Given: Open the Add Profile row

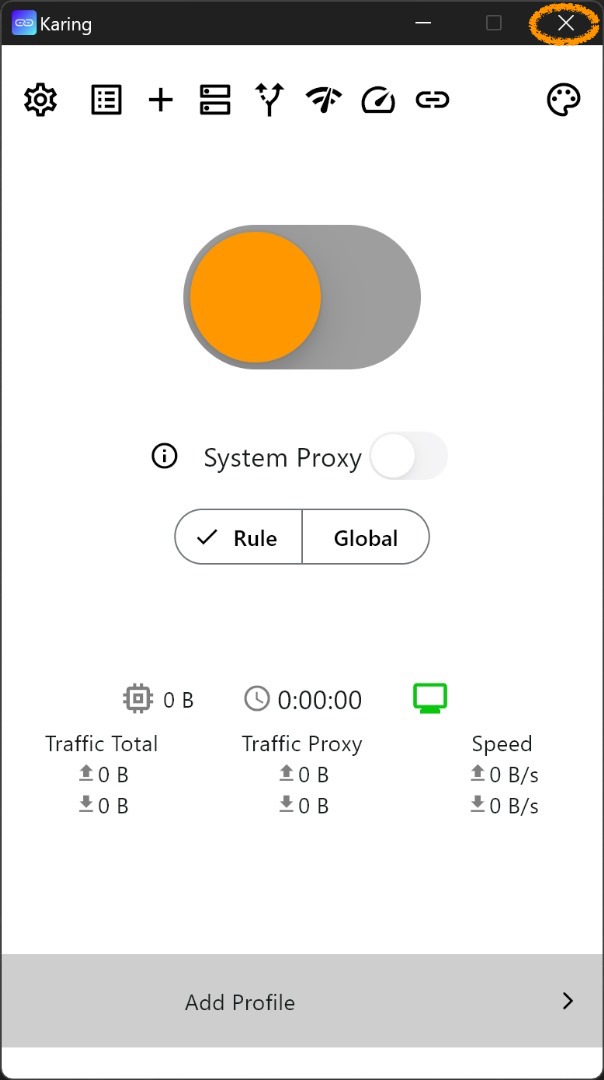Looking at the screenshot, I should pos(302,1002).
